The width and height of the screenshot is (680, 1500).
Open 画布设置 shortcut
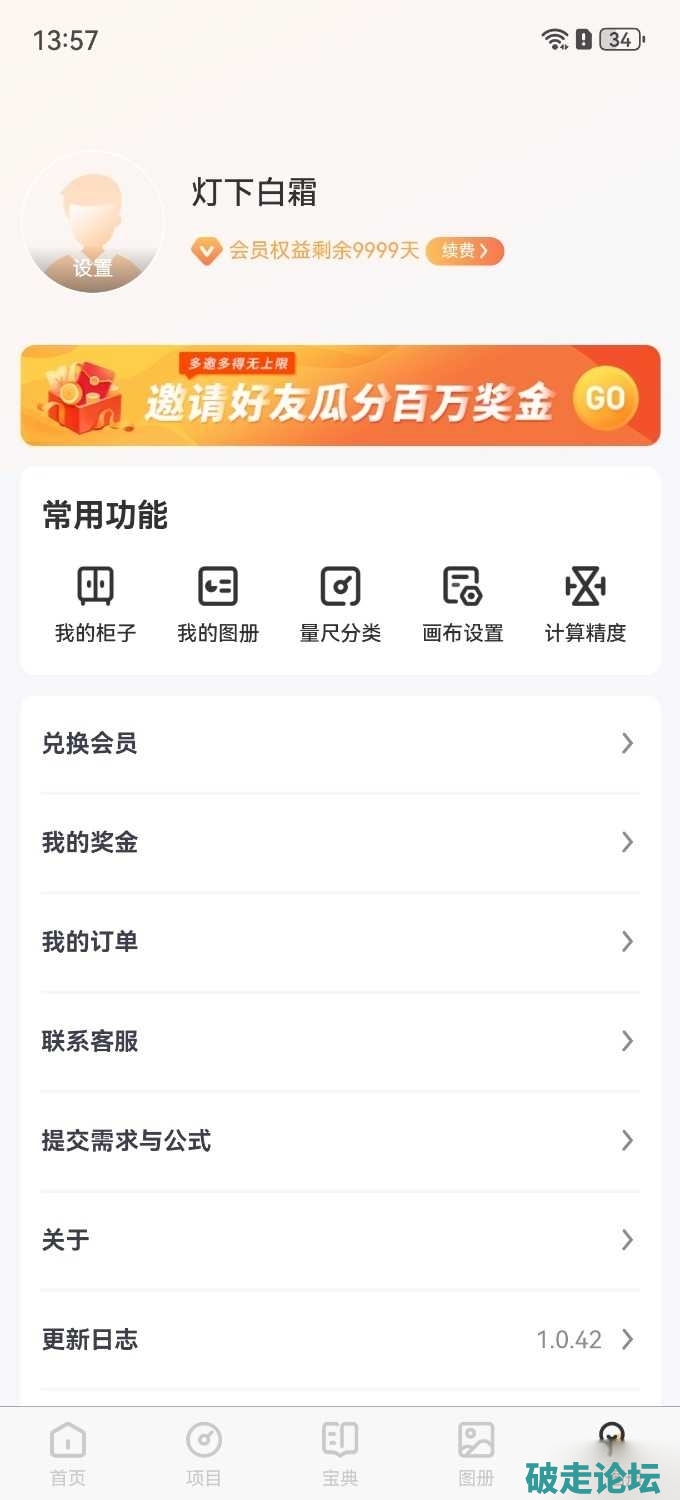click(x=462, y=604)
